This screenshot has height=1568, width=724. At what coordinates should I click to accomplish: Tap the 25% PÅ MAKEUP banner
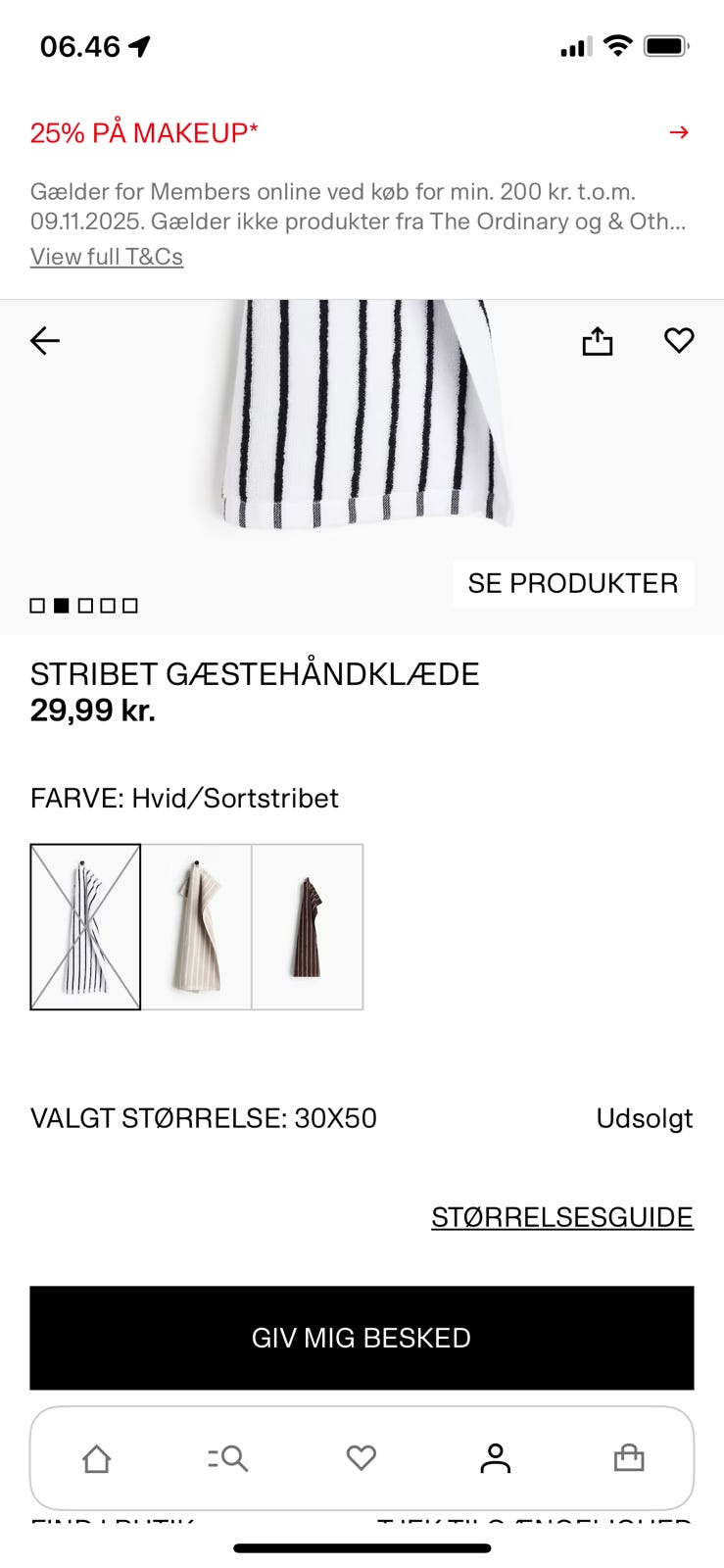[x=144, y=131]
